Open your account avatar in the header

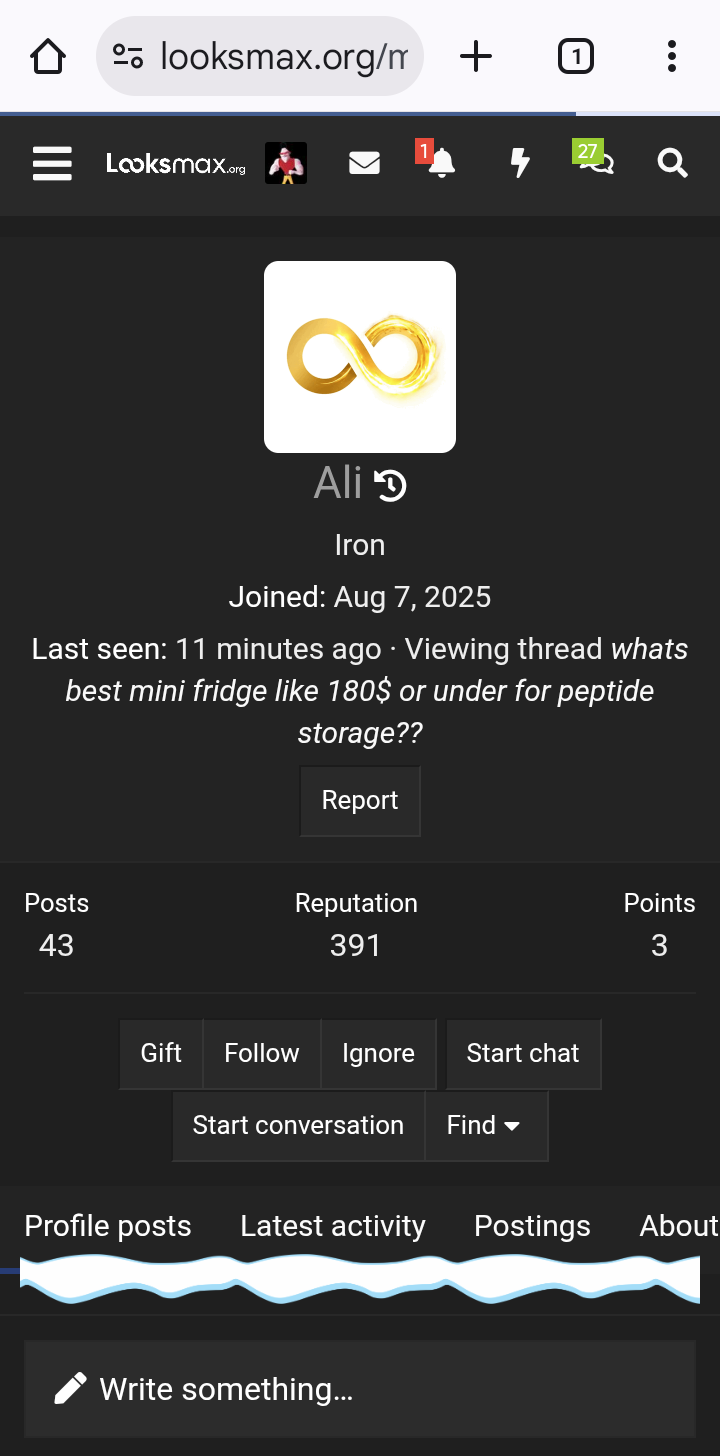point(286,163)
